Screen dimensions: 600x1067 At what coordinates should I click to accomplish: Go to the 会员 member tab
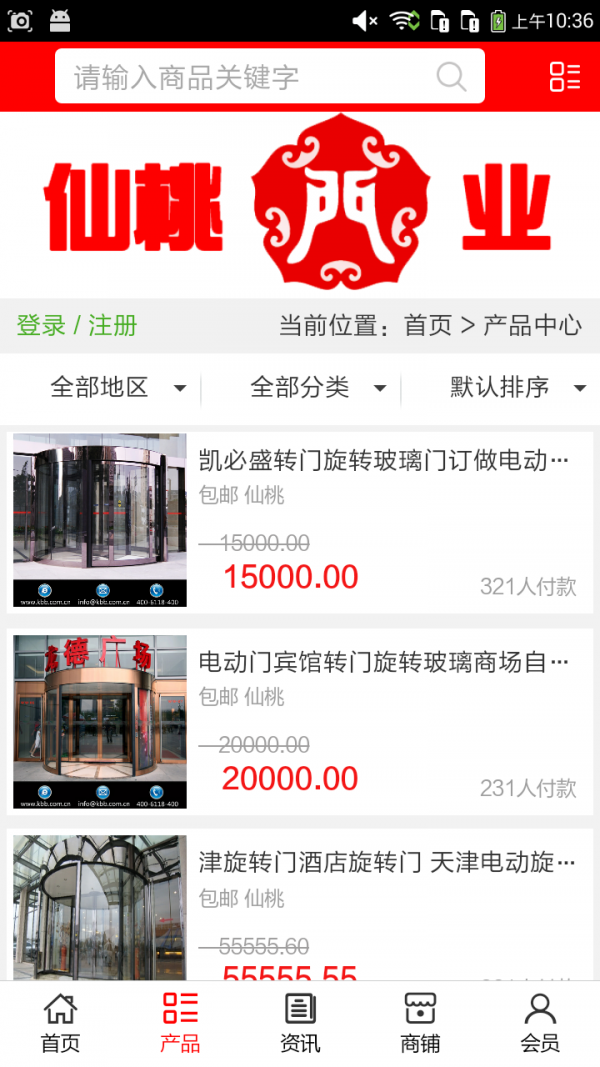click(540, 1023)
